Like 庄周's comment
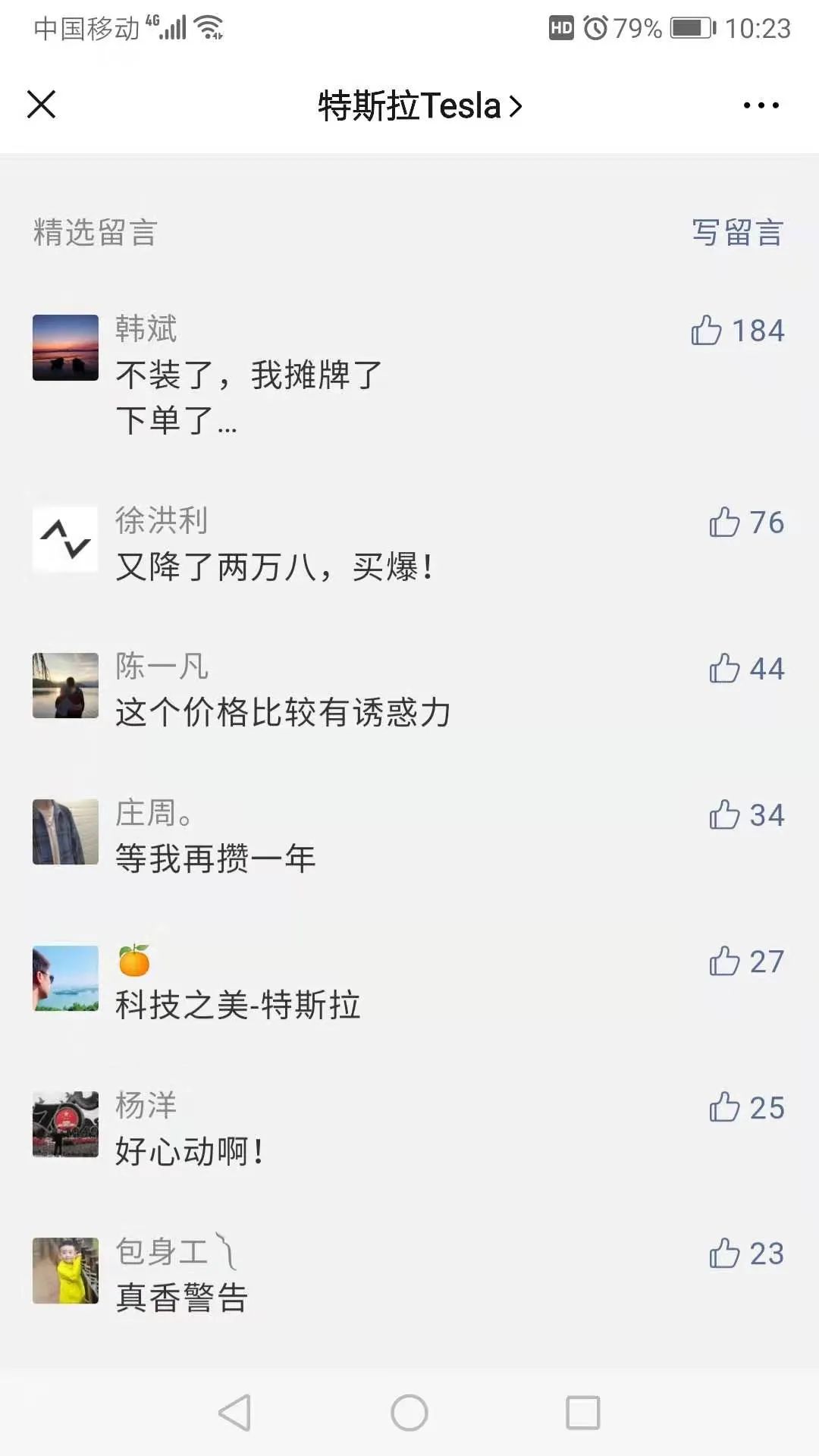This screenshot has height=1456, width=819. pyautogui.click(x=724, y=815)
